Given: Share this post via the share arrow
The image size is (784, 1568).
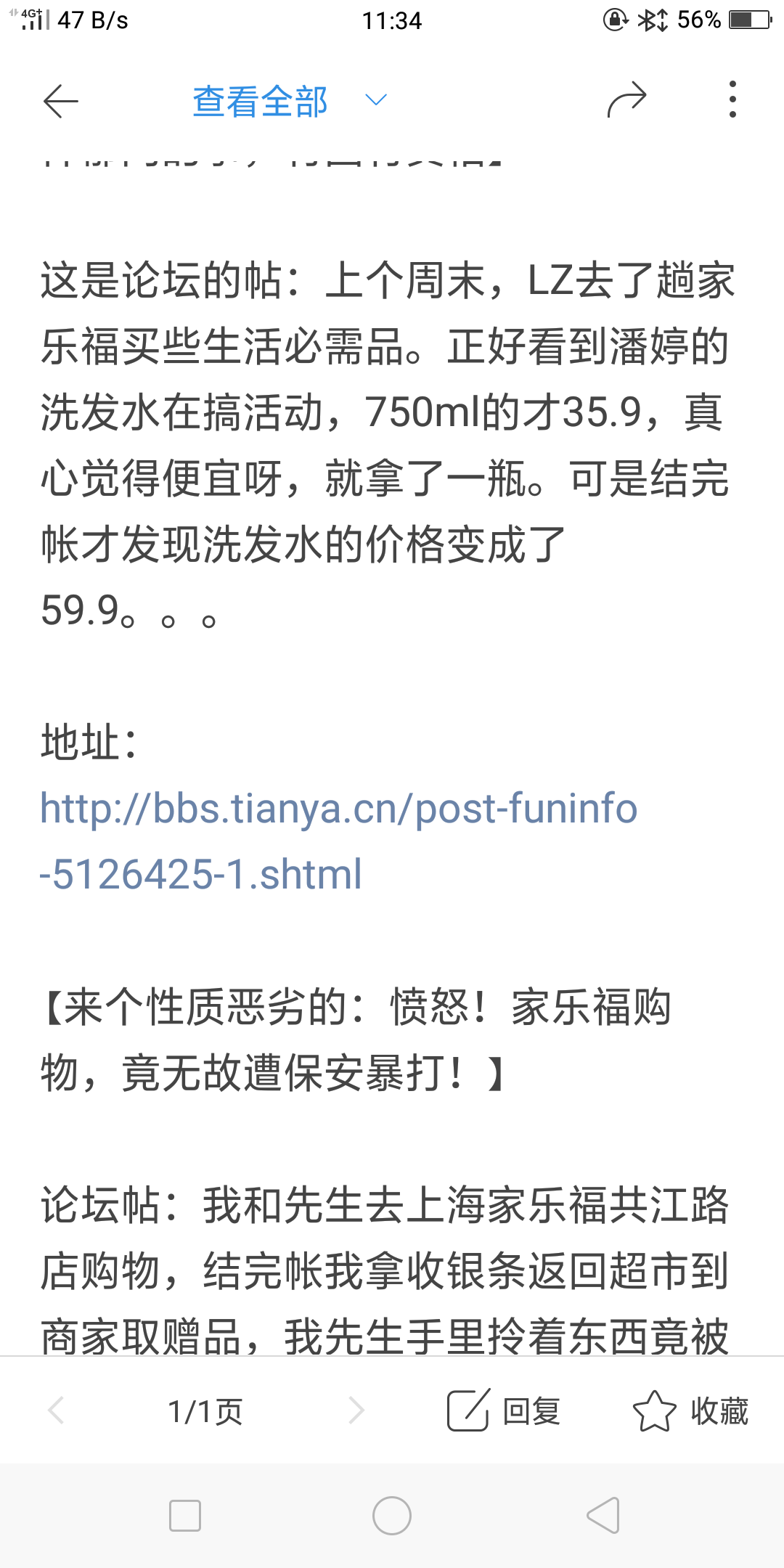Looking at the screenshot, I should click(x=626, y=100).
